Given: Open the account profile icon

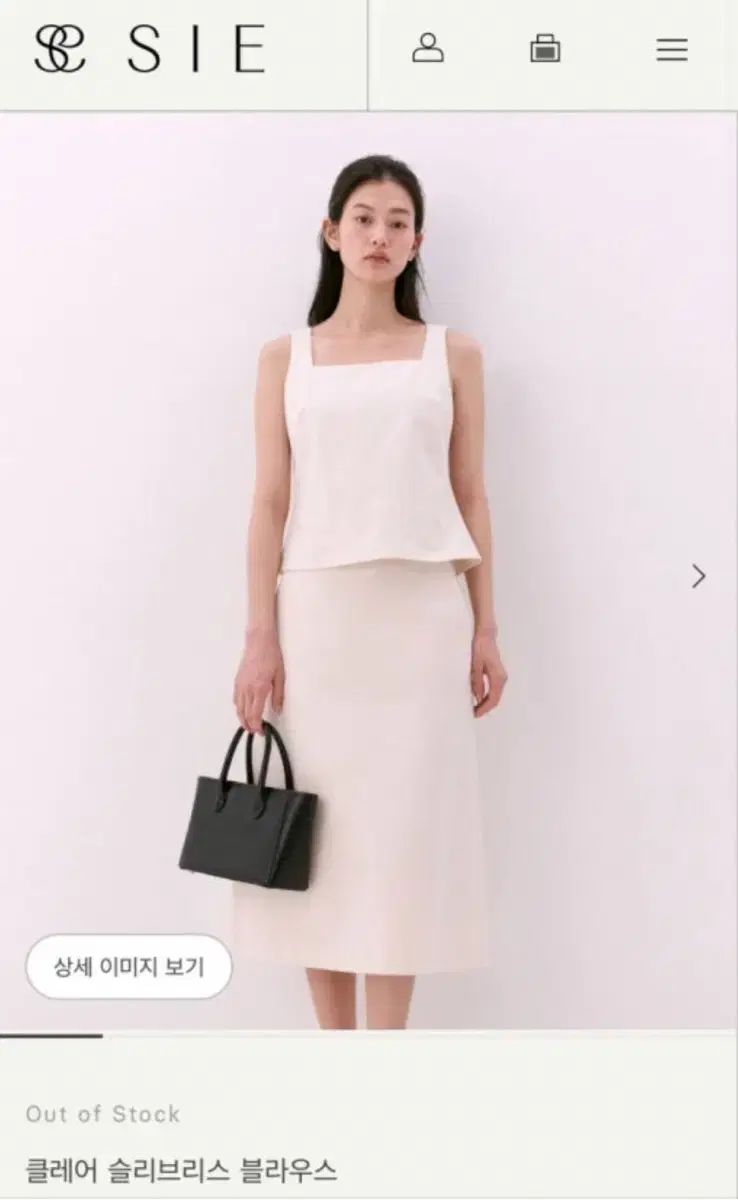Looking at the screenshot, I should click(428, 49).
